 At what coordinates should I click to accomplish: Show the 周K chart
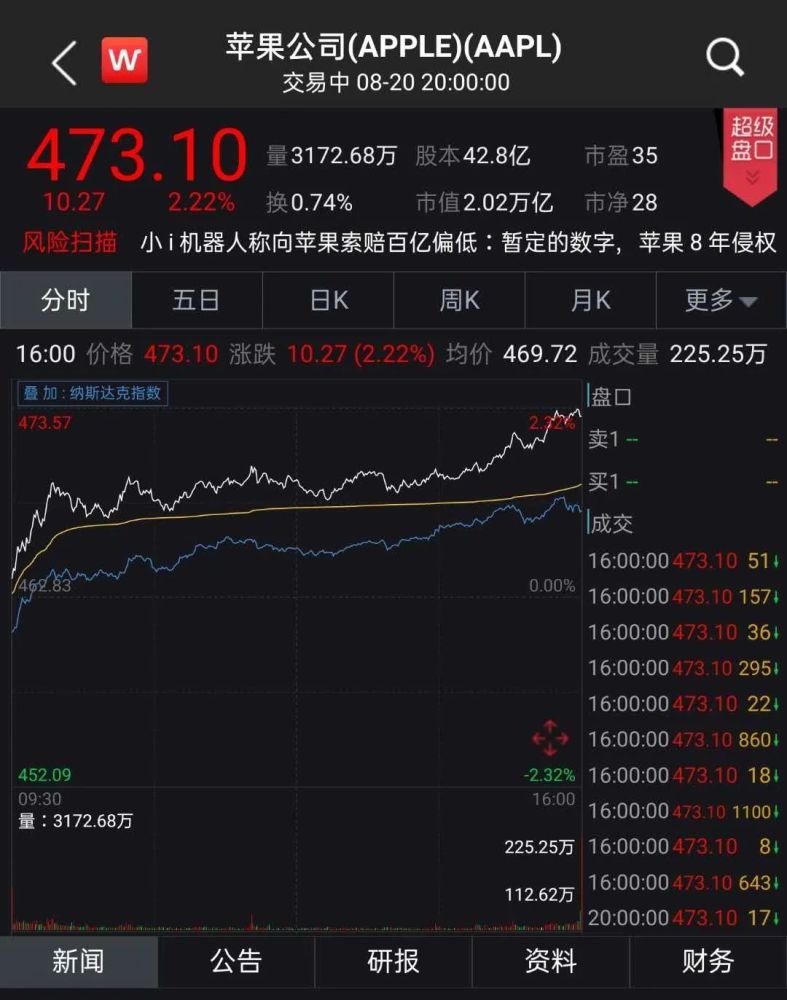tap(459, 300)
